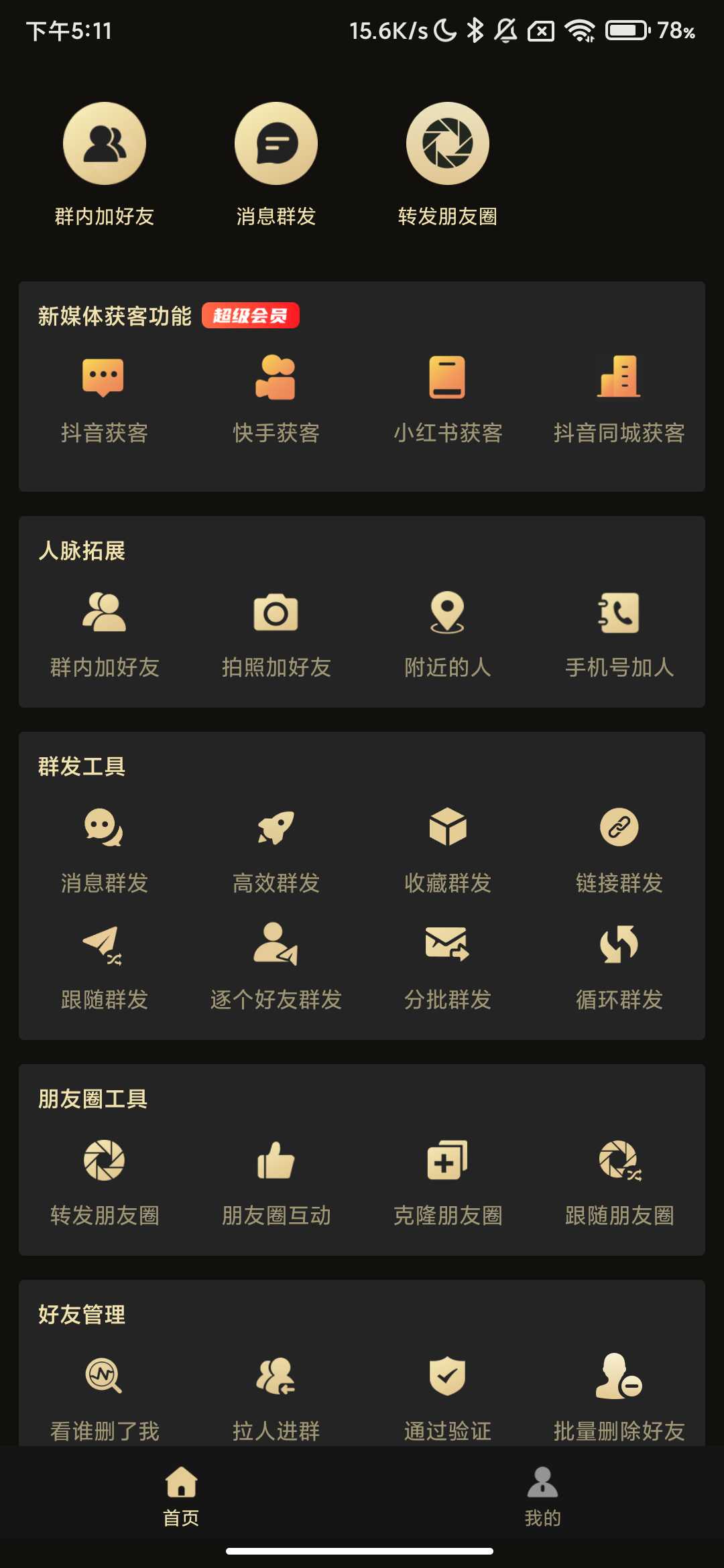Open 附近的人 location tool
Screen dimensions: 724x1568
448,633
